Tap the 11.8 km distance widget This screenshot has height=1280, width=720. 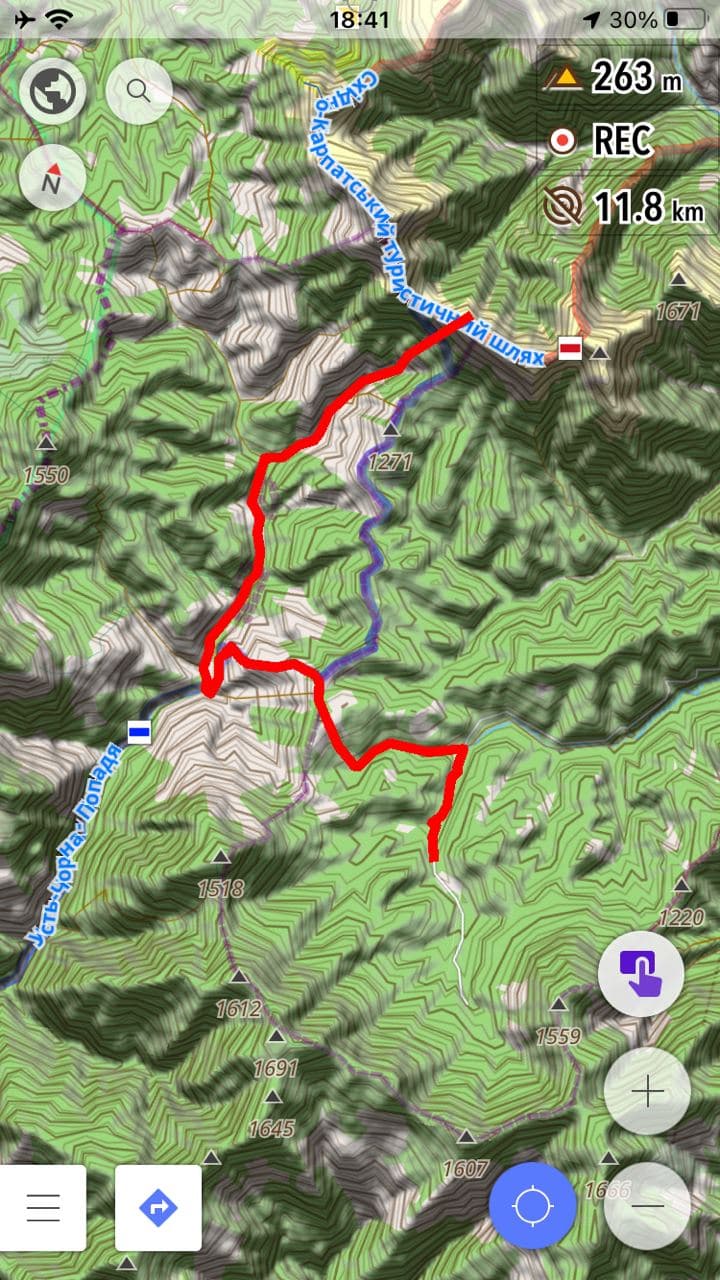627,207
